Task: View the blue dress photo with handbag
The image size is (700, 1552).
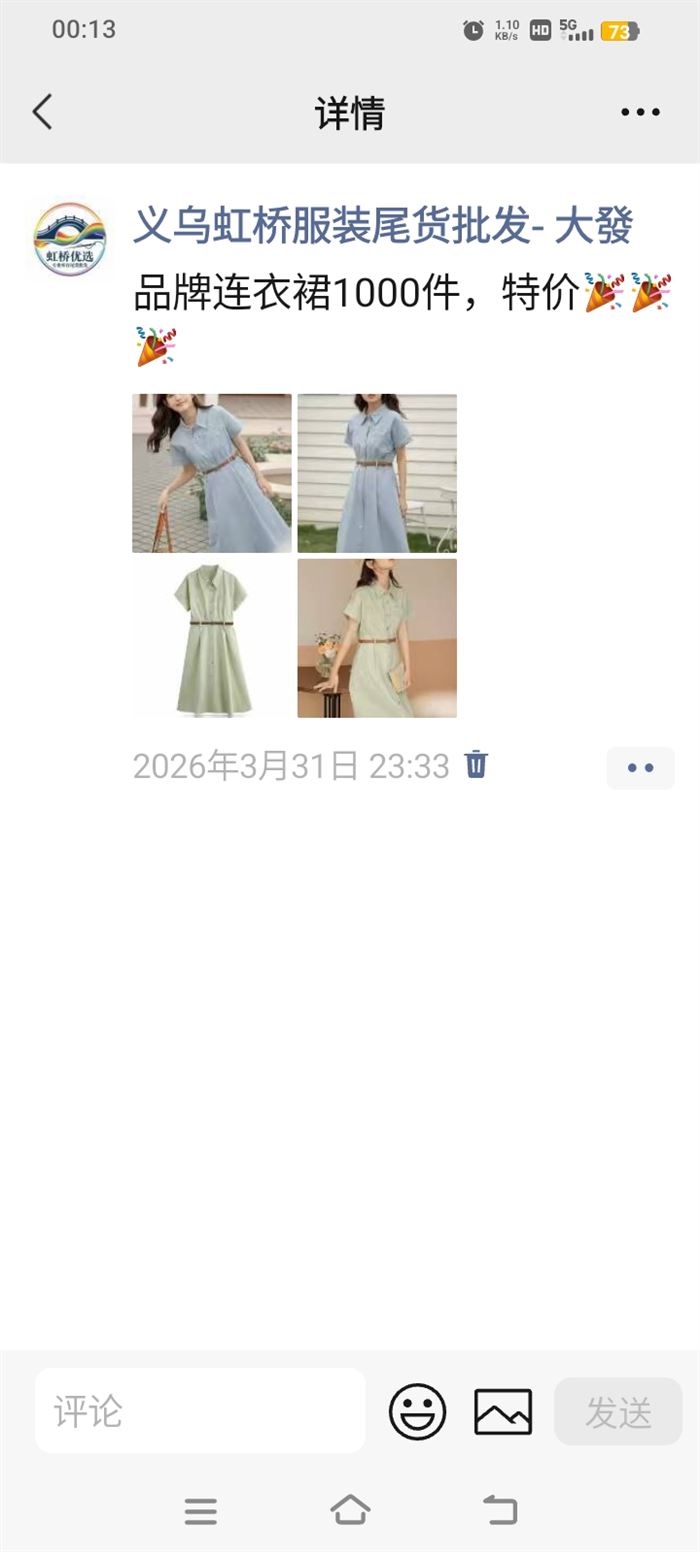Action: [x=212, y=473]
